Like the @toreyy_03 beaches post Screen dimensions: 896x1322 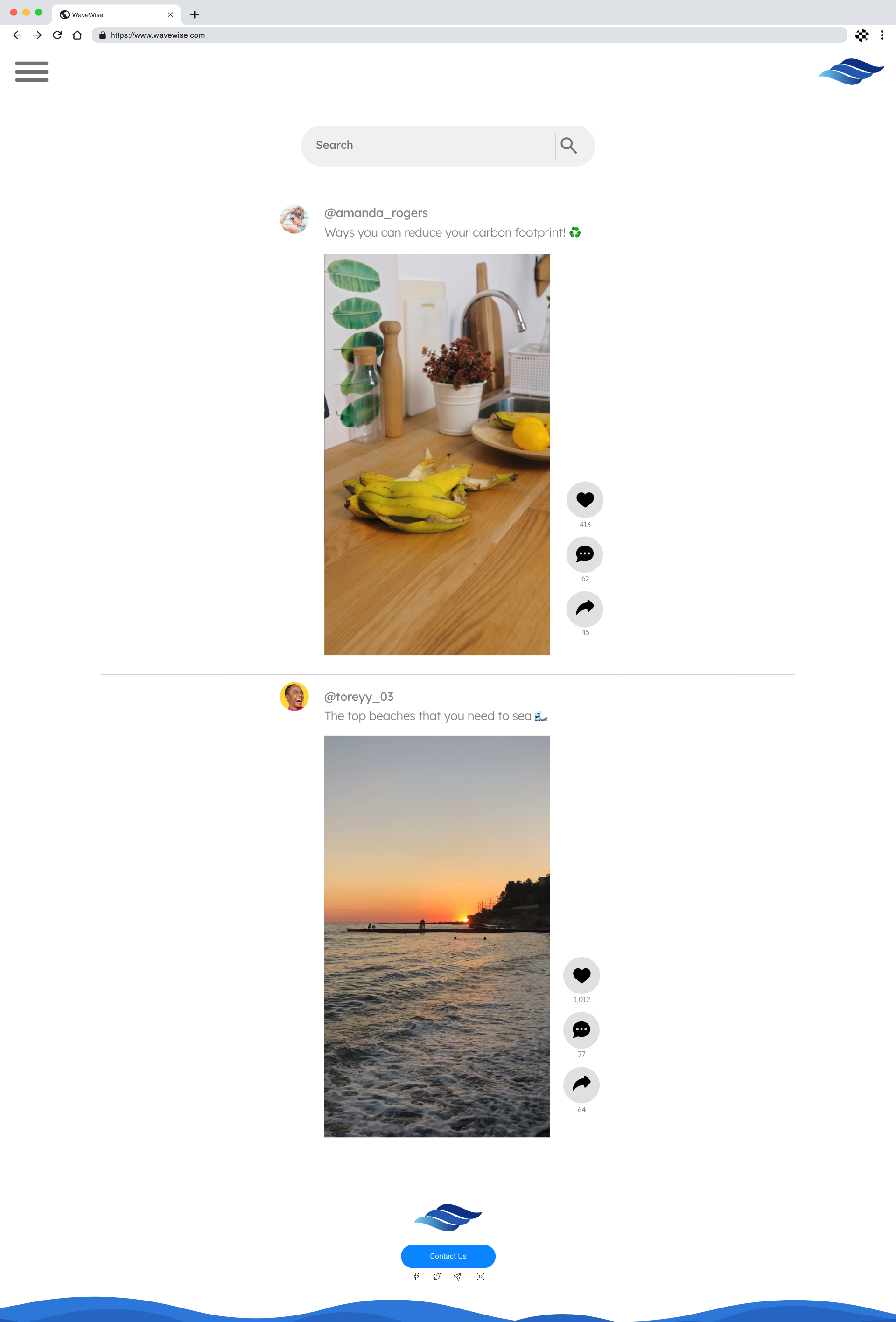tap(581, 976)
